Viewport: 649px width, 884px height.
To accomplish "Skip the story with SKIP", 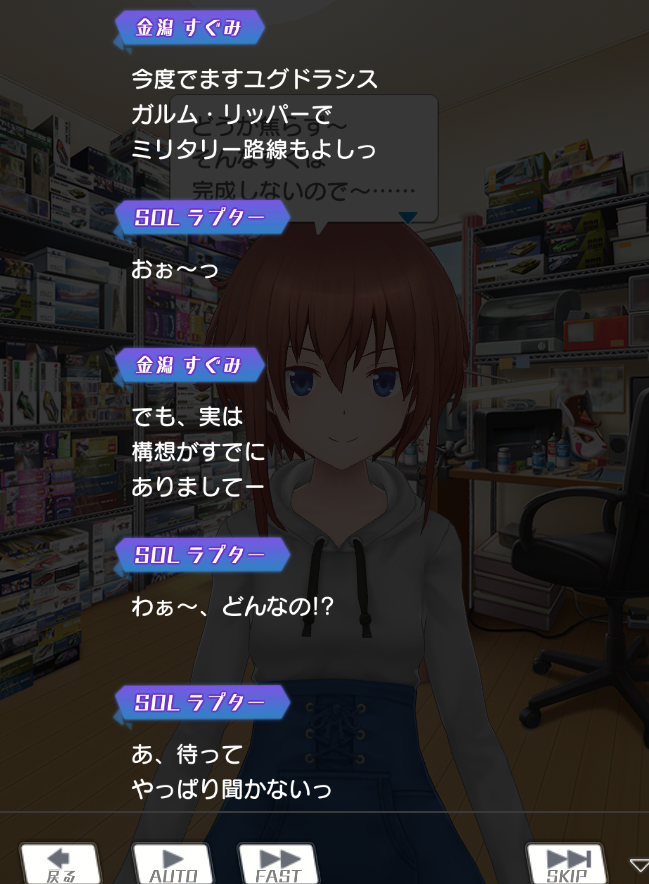I will point(566,864).
